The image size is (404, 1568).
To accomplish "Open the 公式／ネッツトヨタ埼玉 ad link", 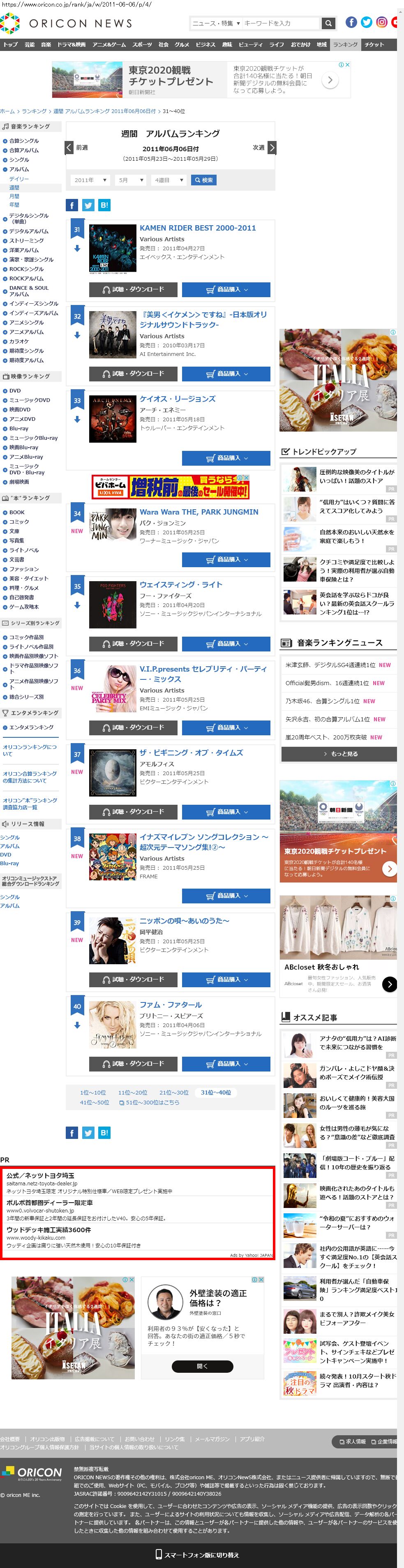I will coord(41,1175).
